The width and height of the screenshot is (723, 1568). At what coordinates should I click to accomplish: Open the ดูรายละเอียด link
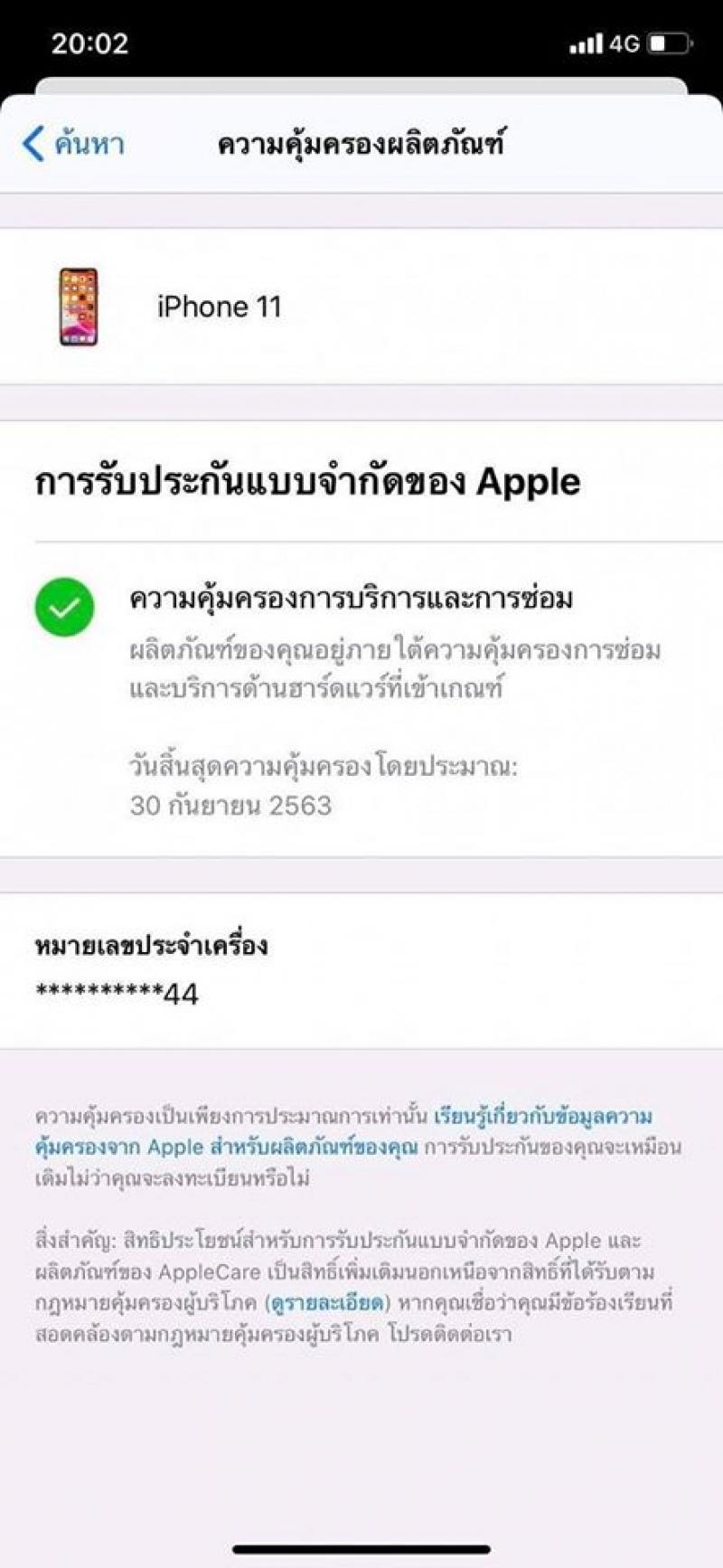tap(329, 1302)
